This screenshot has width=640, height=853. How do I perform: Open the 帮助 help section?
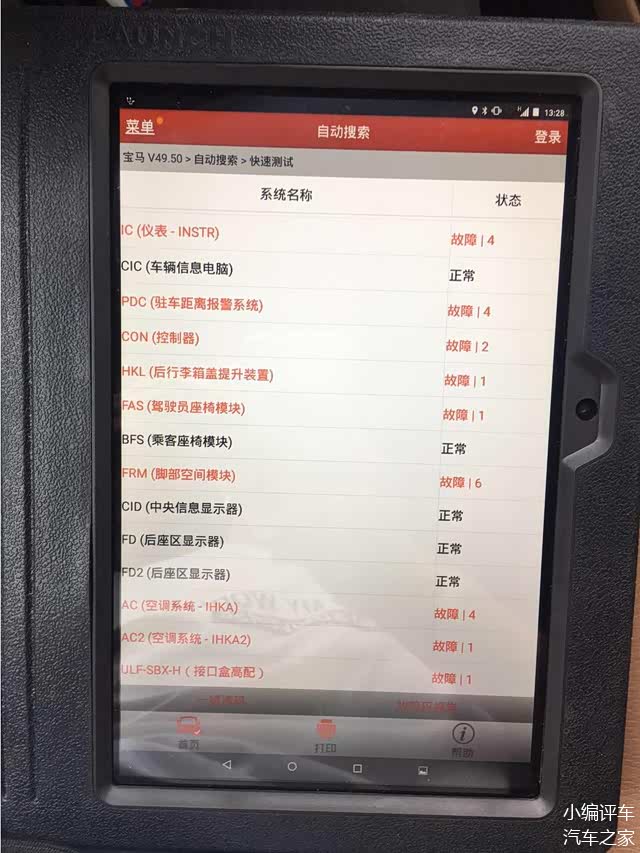point(462,739)
